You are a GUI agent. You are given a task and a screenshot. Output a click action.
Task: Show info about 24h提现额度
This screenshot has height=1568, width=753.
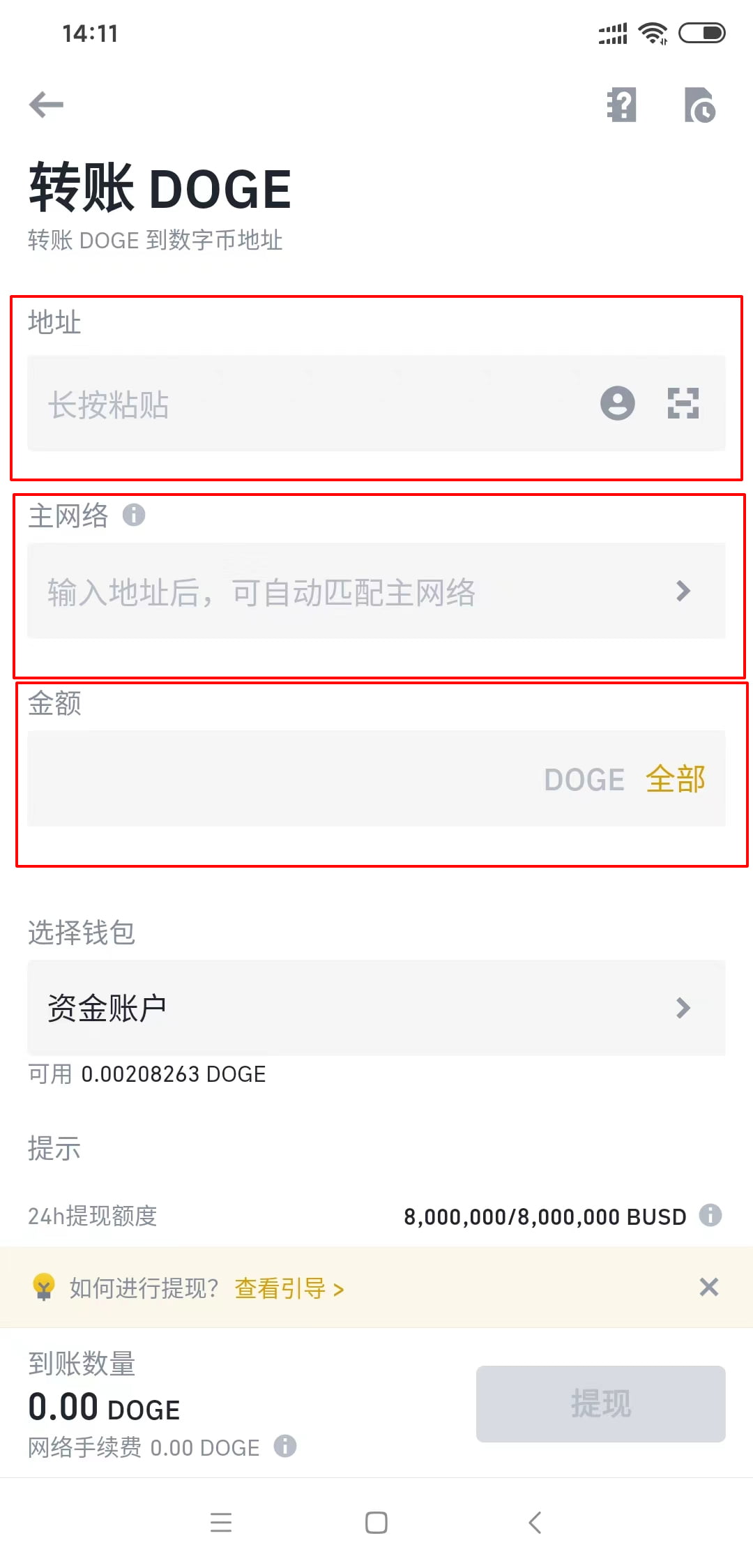(x=710, y=1216)
